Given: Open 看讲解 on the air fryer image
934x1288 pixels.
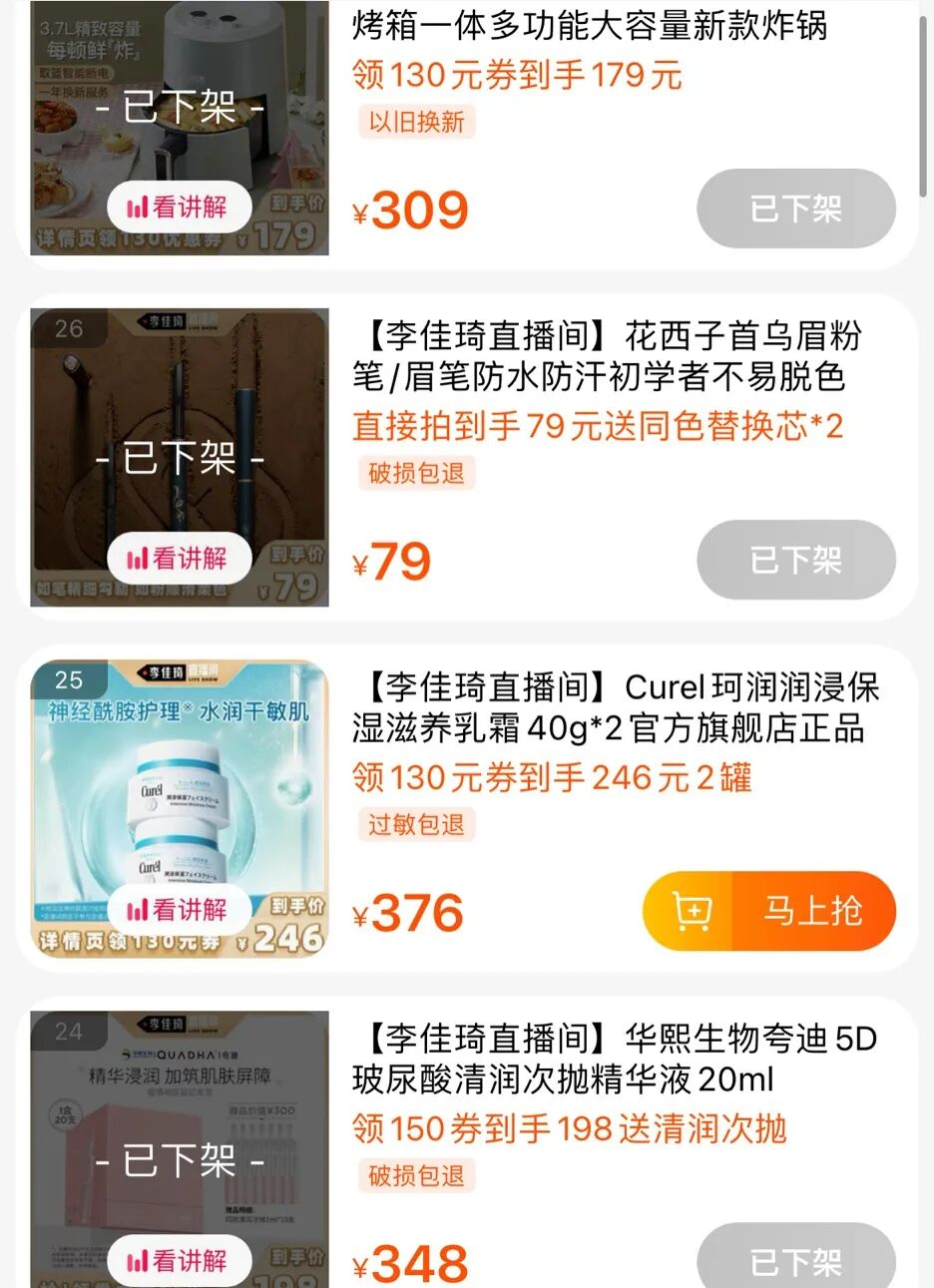Looking at the screenshot, I should (178, 208).
